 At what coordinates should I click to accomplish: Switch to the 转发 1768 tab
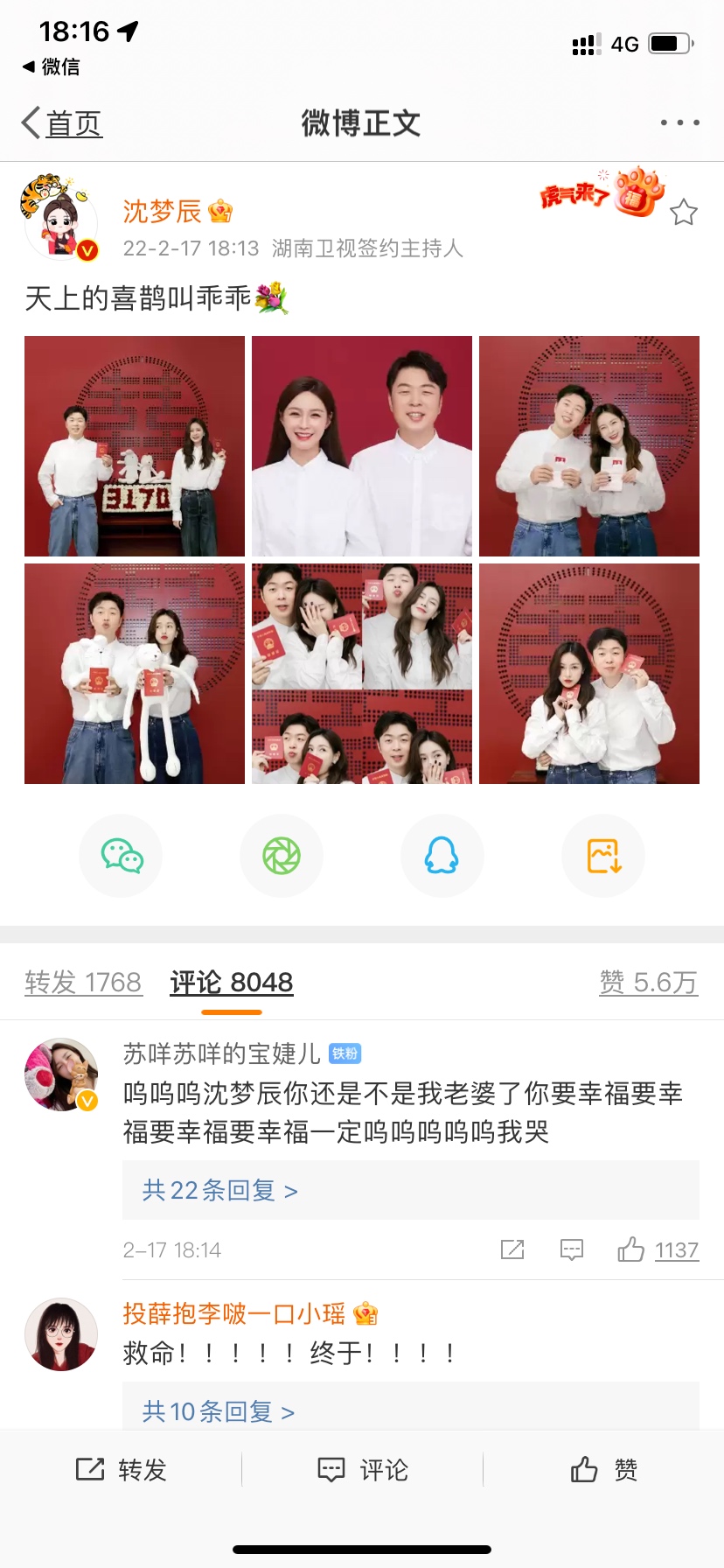(83, 983)
